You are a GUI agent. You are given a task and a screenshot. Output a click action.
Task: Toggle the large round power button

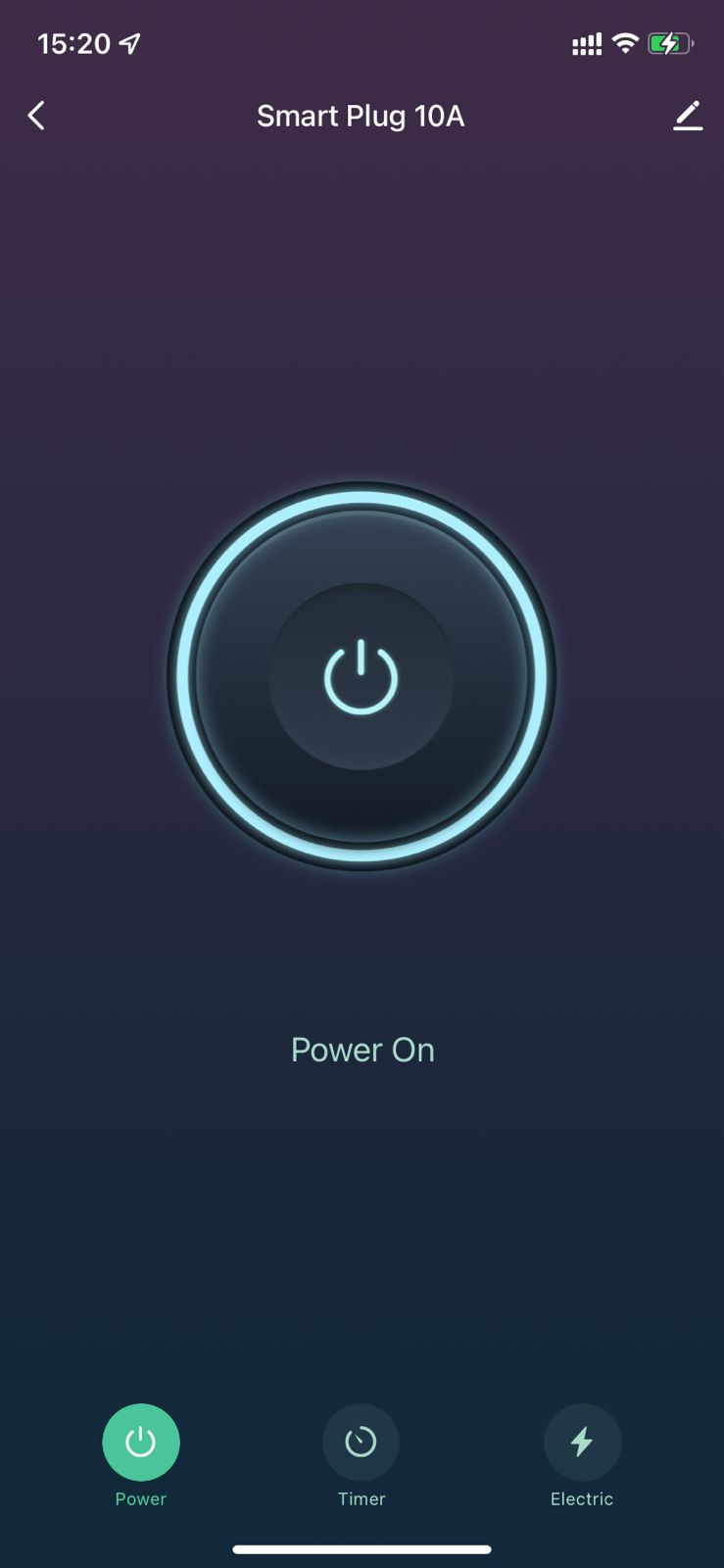point(362,676)
